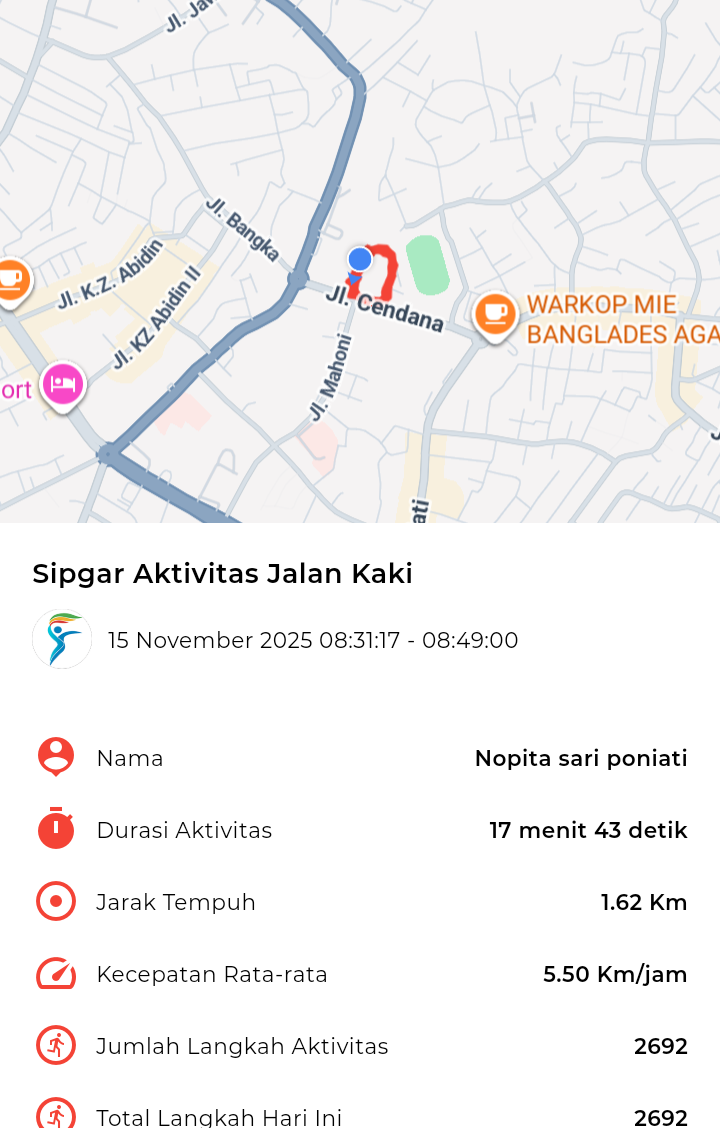The height and width of the screenshot is (1128, 720).
Task: Select the pink hotel marker on map
Action: click(x=63, y=384)
